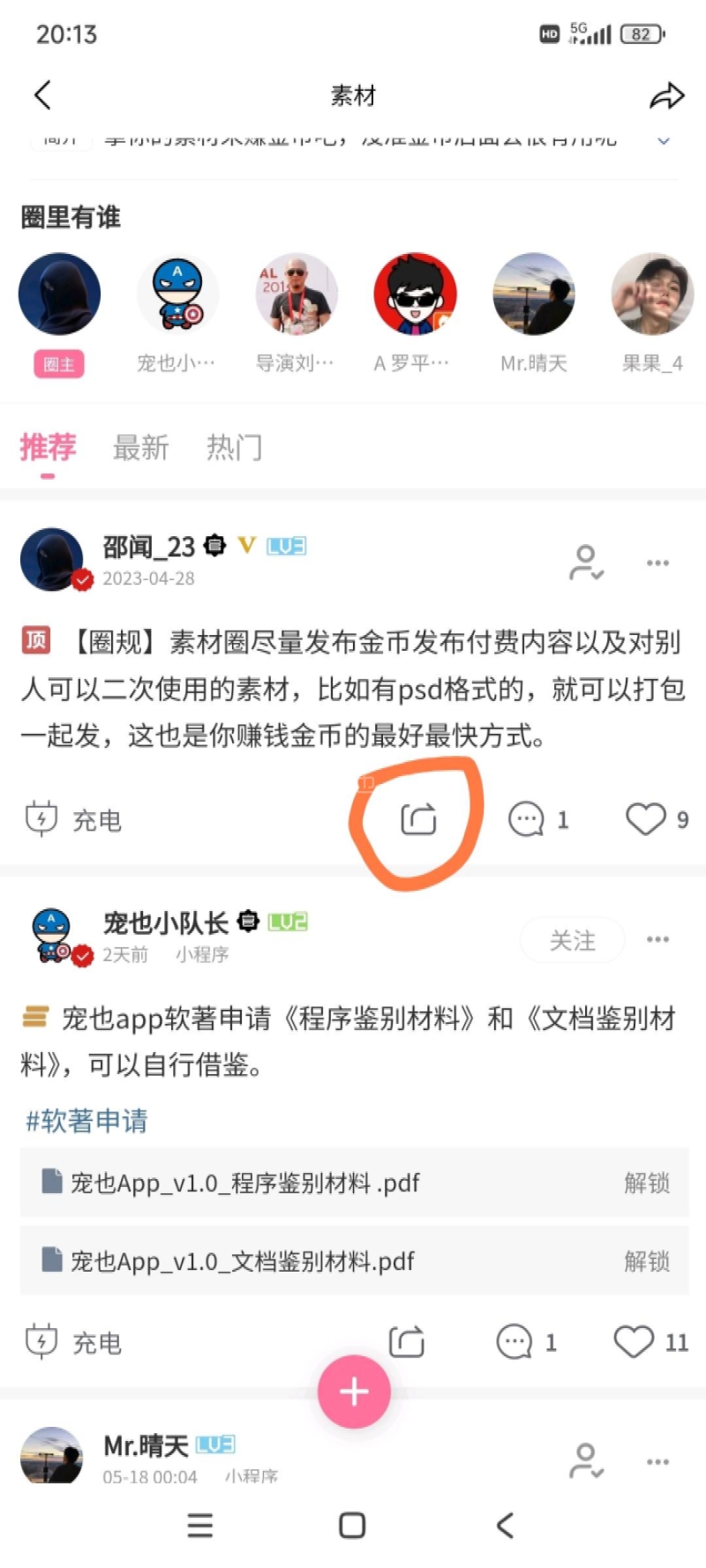This screenshot has height=1568, width=706.
Task: Switch to the 最新 tab
Action: (140, 448)
